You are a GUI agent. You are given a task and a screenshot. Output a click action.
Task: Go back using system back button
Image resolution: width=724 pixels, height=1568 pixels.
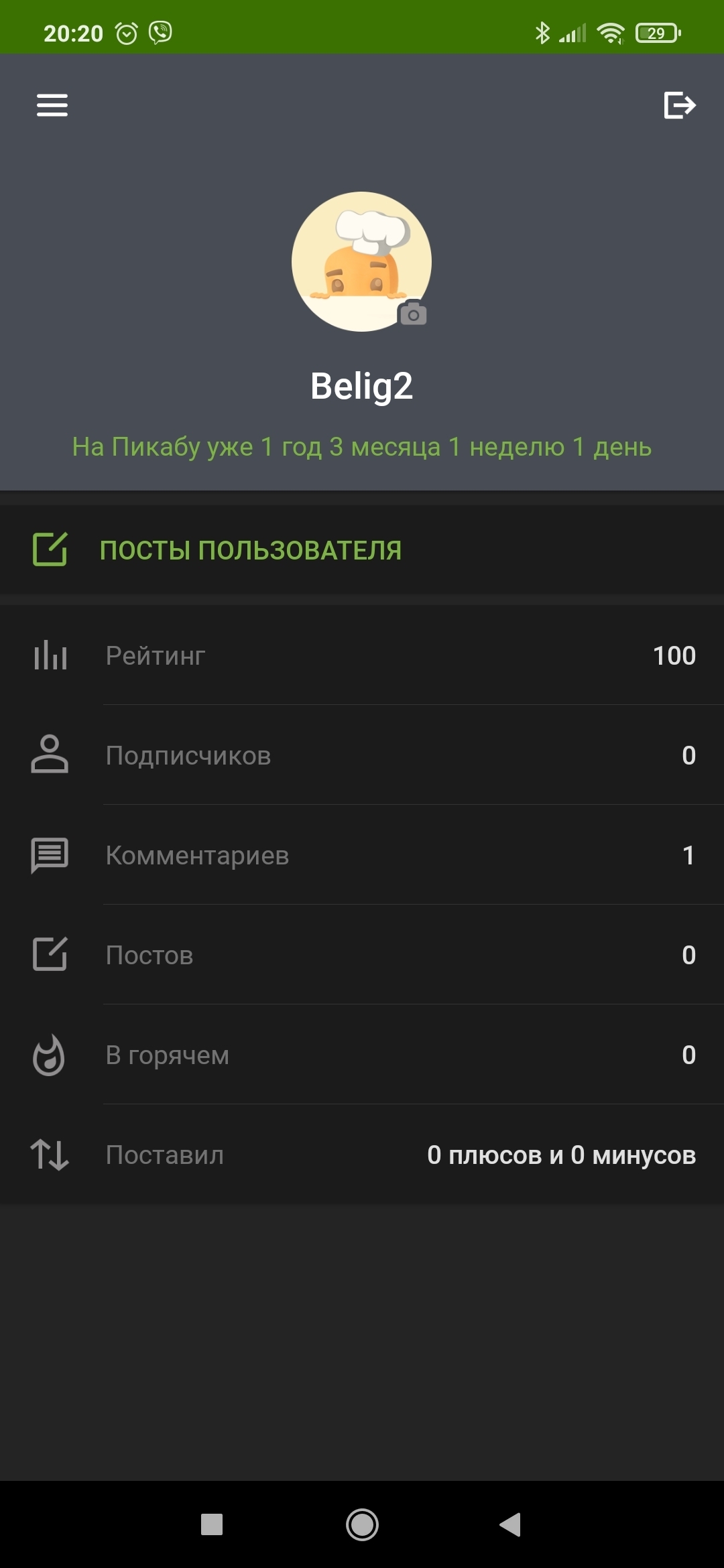[x=511, y=1524]
